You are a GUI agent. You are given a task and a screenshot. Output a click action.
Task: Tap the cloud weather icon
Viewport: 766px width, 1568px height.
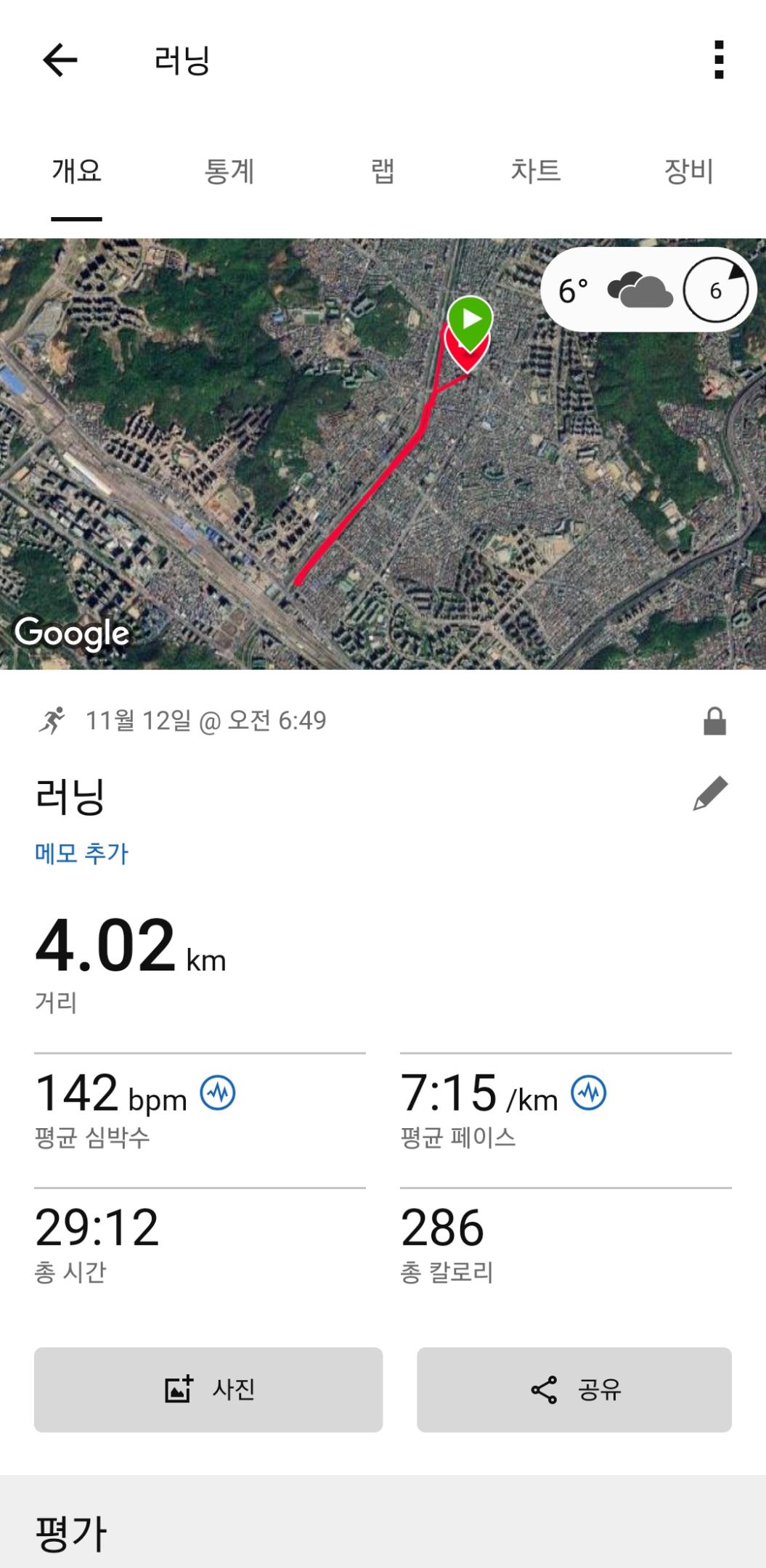642,289
